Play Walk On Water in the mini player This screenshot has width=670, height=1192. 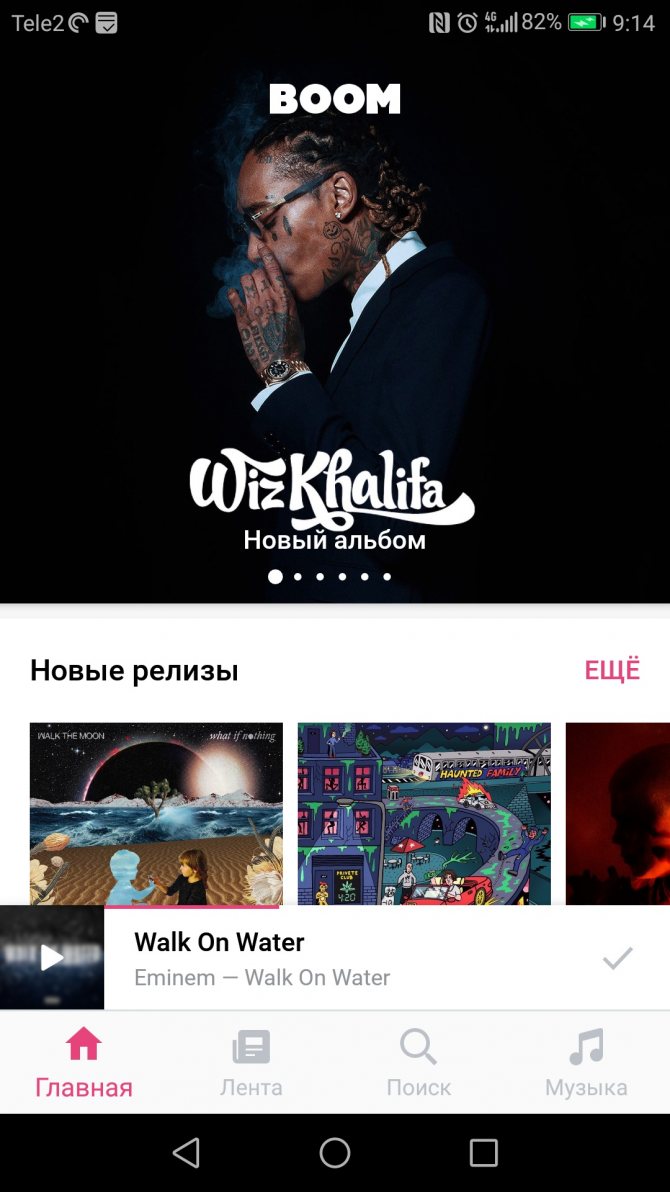click(52, 957)
